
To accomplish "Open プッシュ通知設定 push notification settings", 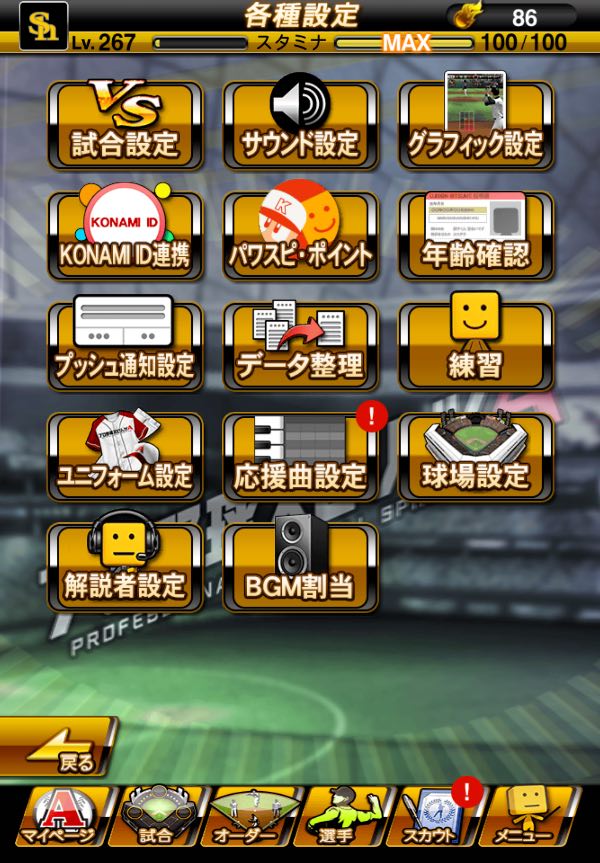I will [125, 347].
